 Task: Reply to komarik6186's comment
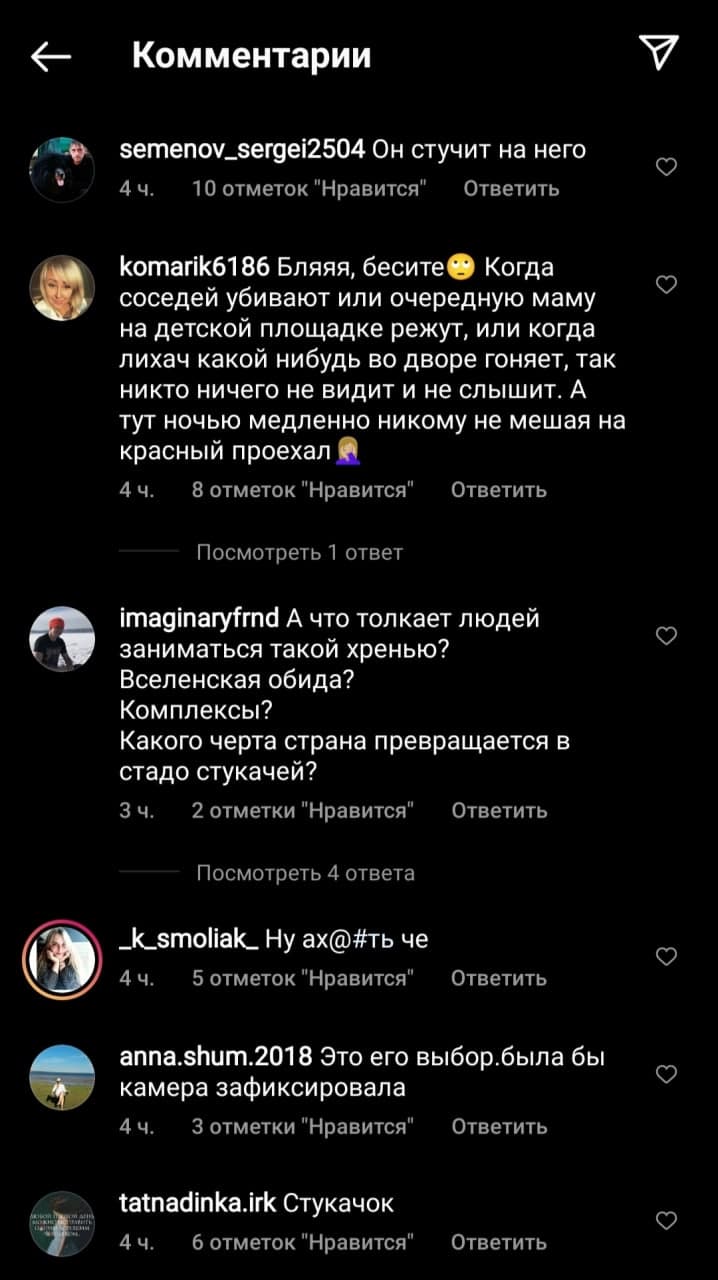pyautogui.click(x=498, y=490)
